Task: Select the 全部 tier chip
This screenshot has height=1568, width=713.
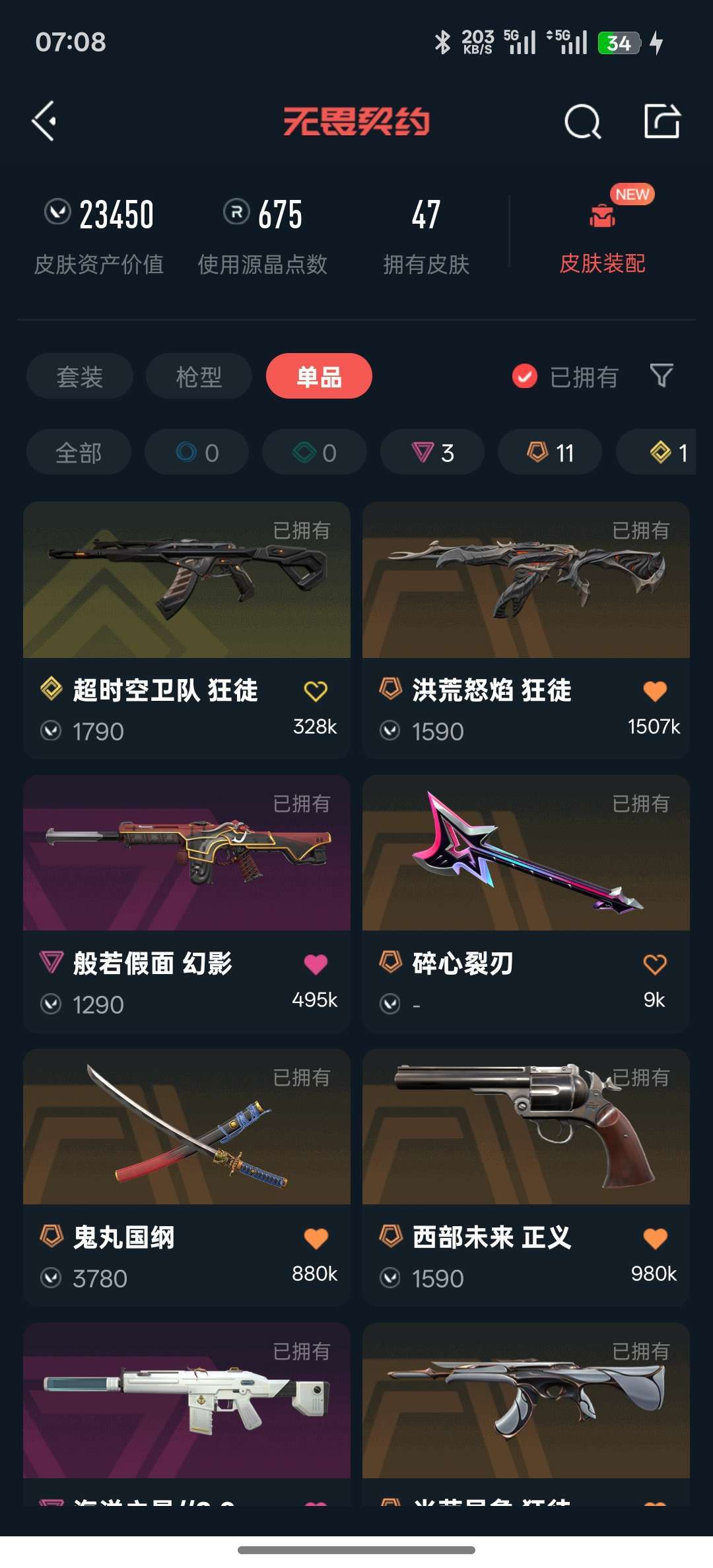Action: 79,453
